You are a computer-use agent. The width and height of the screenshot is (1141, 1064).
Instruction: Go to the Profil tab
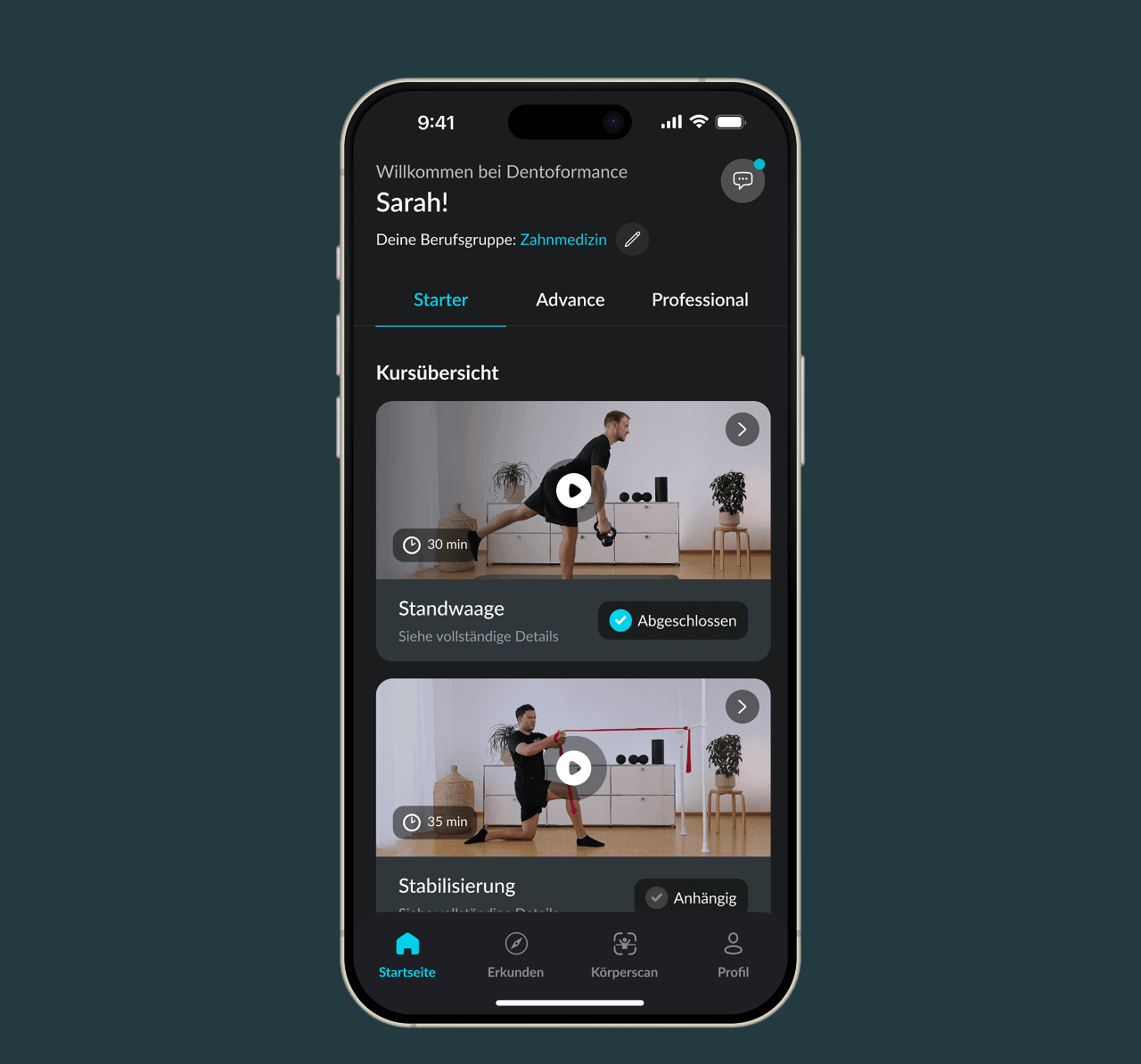coord(733,954)
